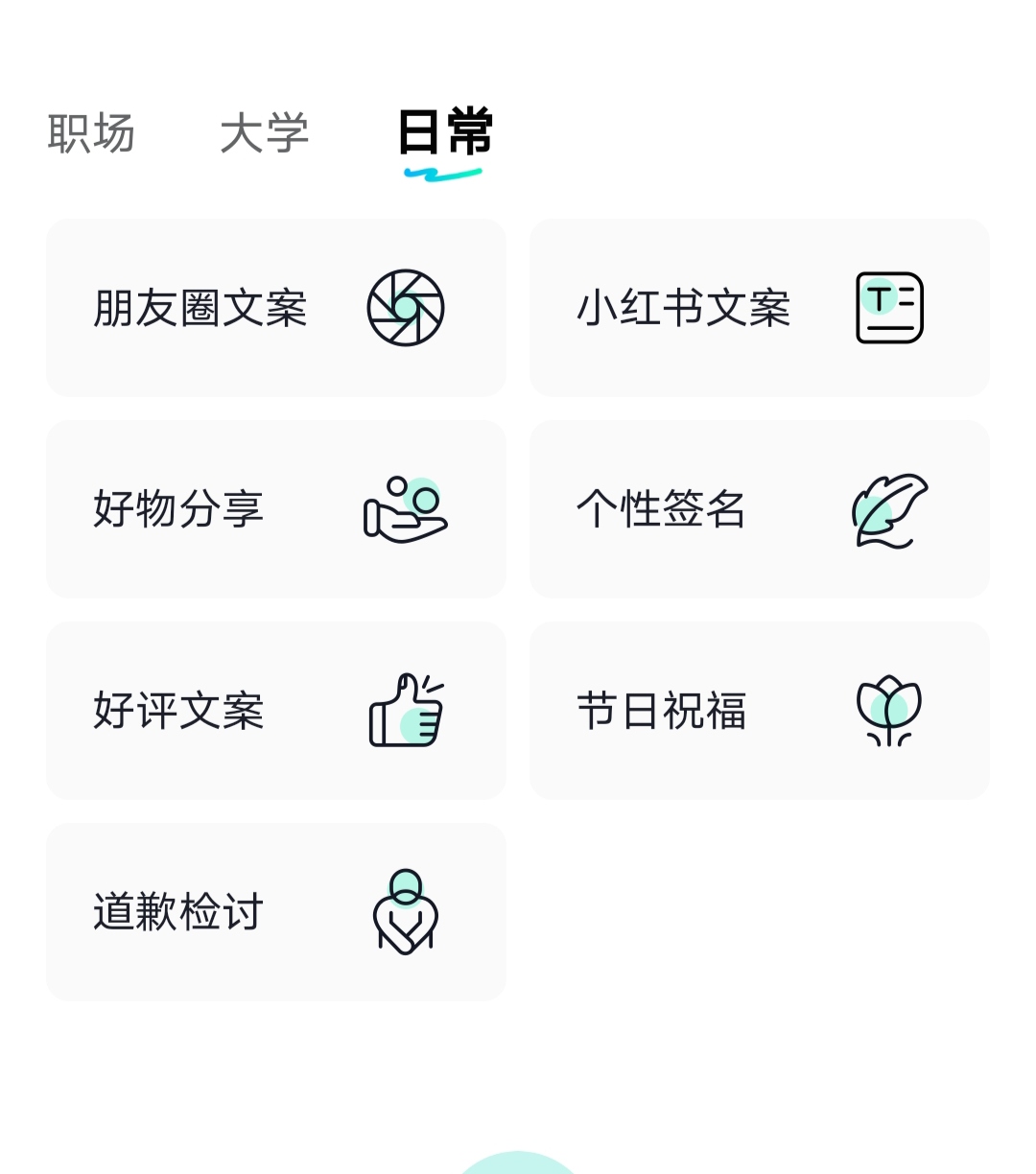Screen dimensions: 1036x1174
Task: Open the 朋友圈文案 card
Action: coord(276,308)
